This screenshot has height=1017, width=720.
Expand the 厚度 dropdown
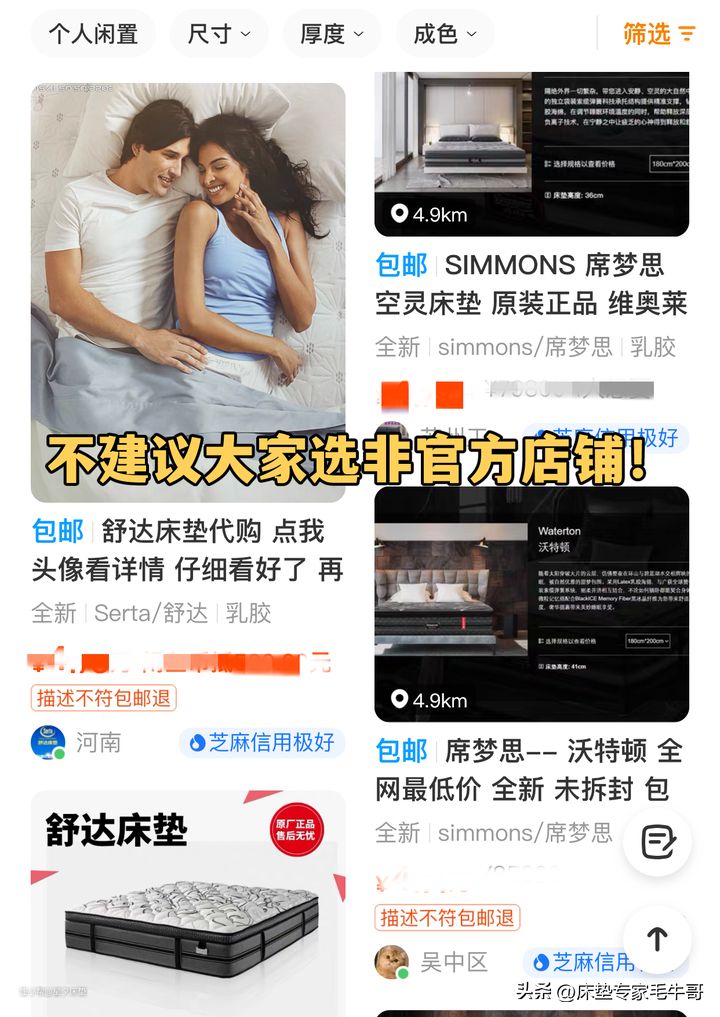[332, 34]
